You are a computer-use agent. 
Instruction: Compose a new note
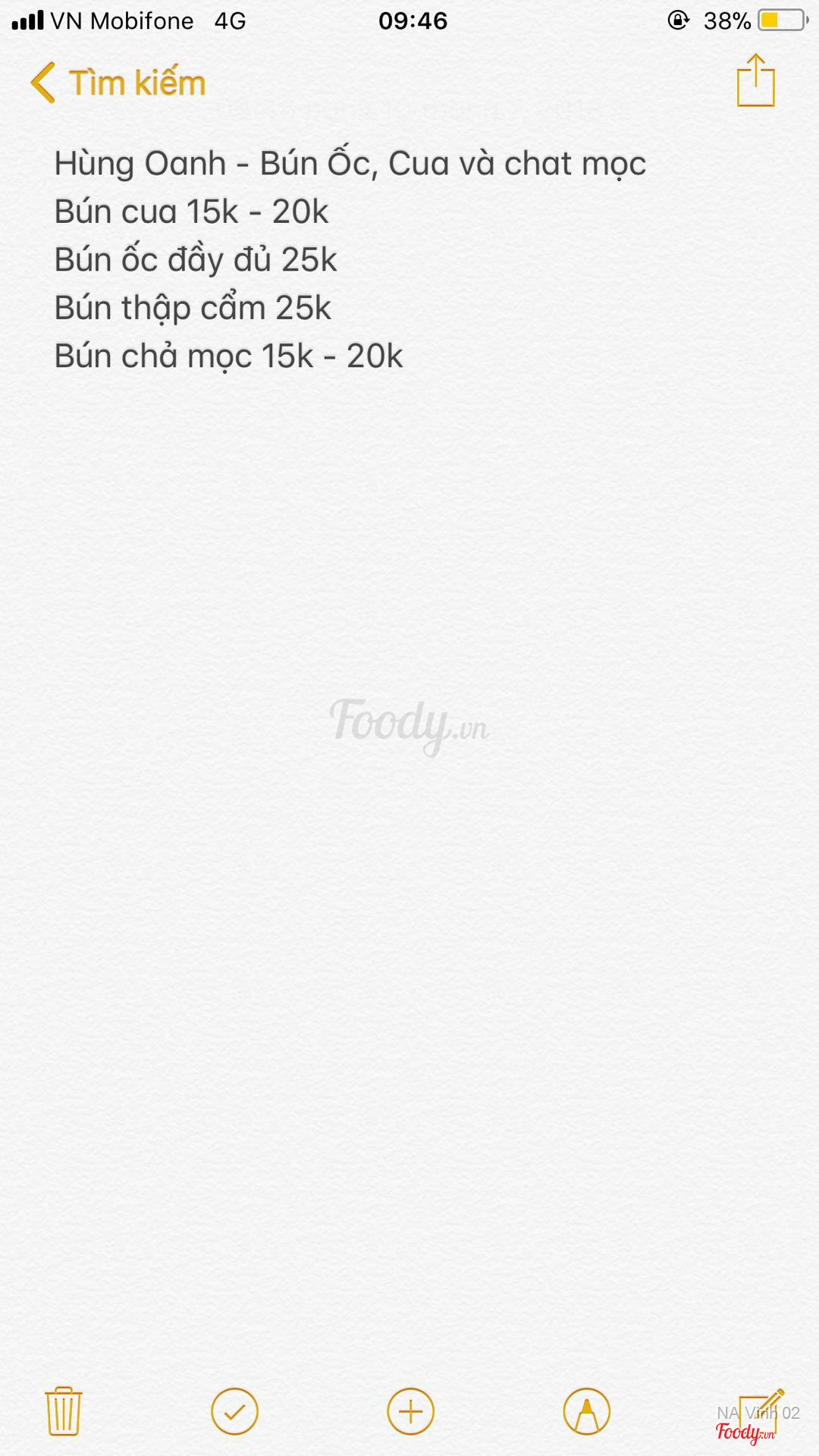pyautogui.click(x=761, y=1410)
